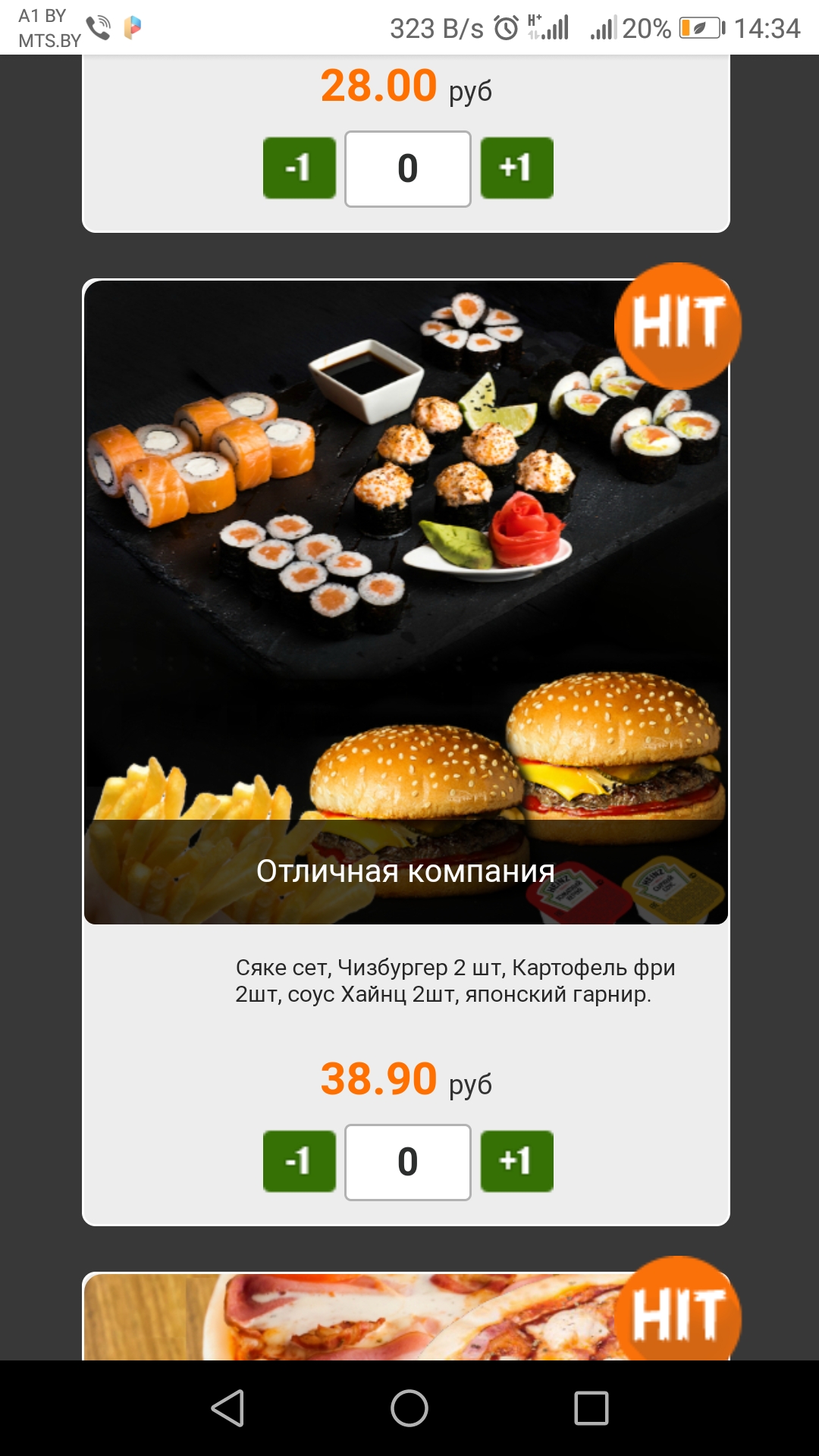Return to the home screen
The width and height of the screenshot is (819, 1456).
[409, 1408]
